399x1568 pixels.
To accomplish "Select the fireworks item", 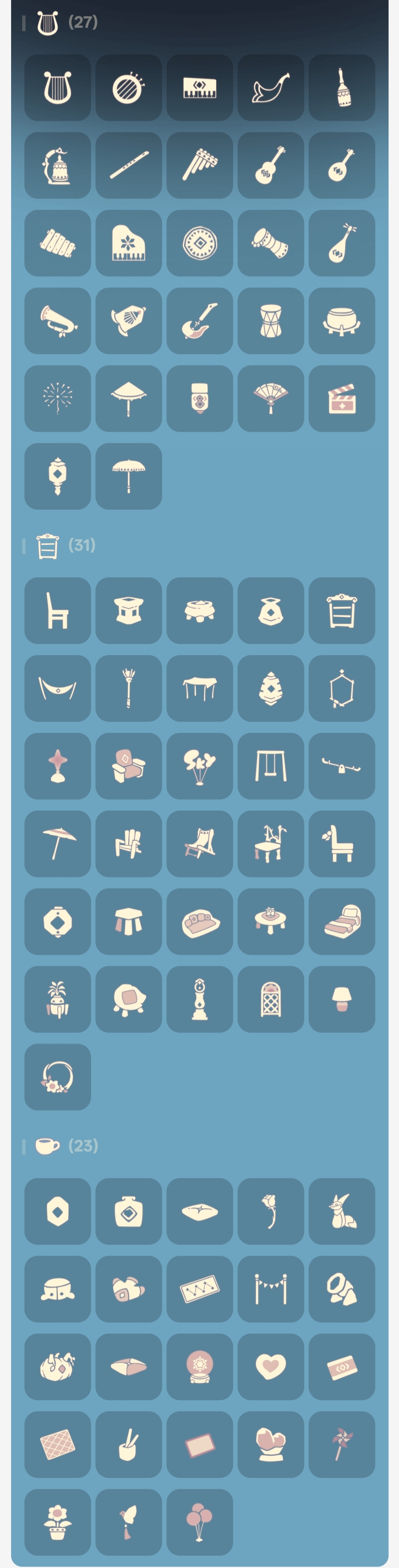I will [58, 399].
